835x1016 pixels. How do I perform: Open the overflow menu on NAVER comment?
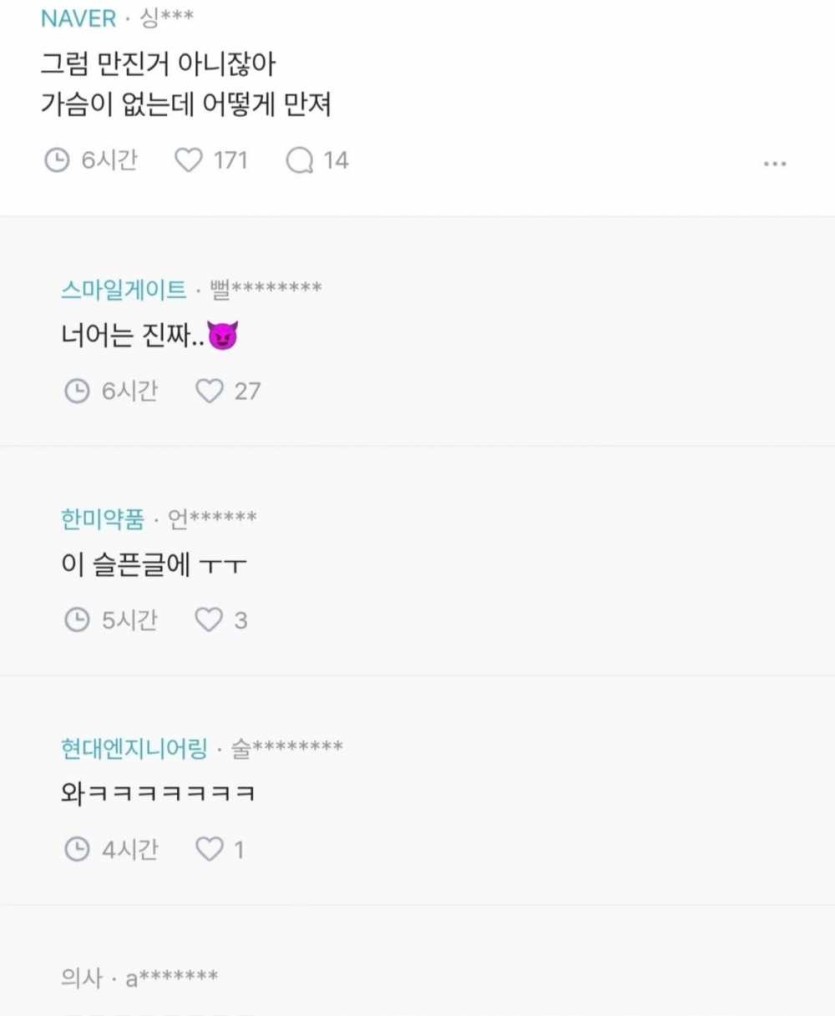774,163
